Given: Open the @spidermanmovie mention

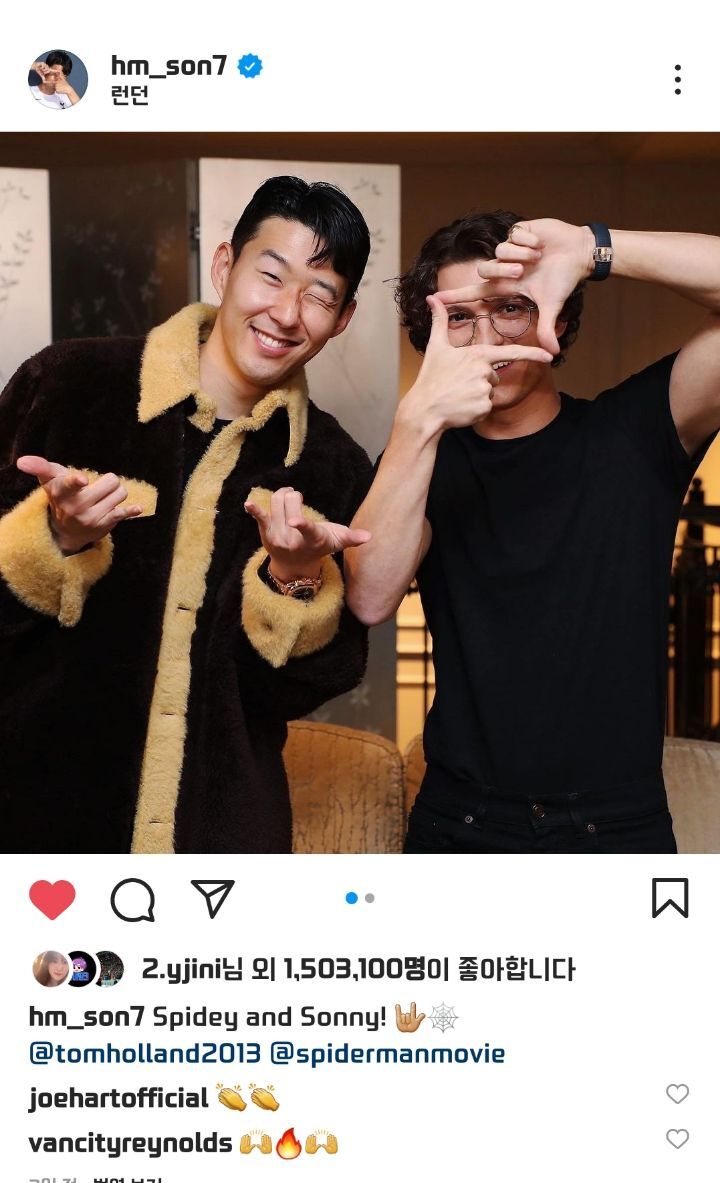Looking at the screenshot, I should pos(388,1053).
